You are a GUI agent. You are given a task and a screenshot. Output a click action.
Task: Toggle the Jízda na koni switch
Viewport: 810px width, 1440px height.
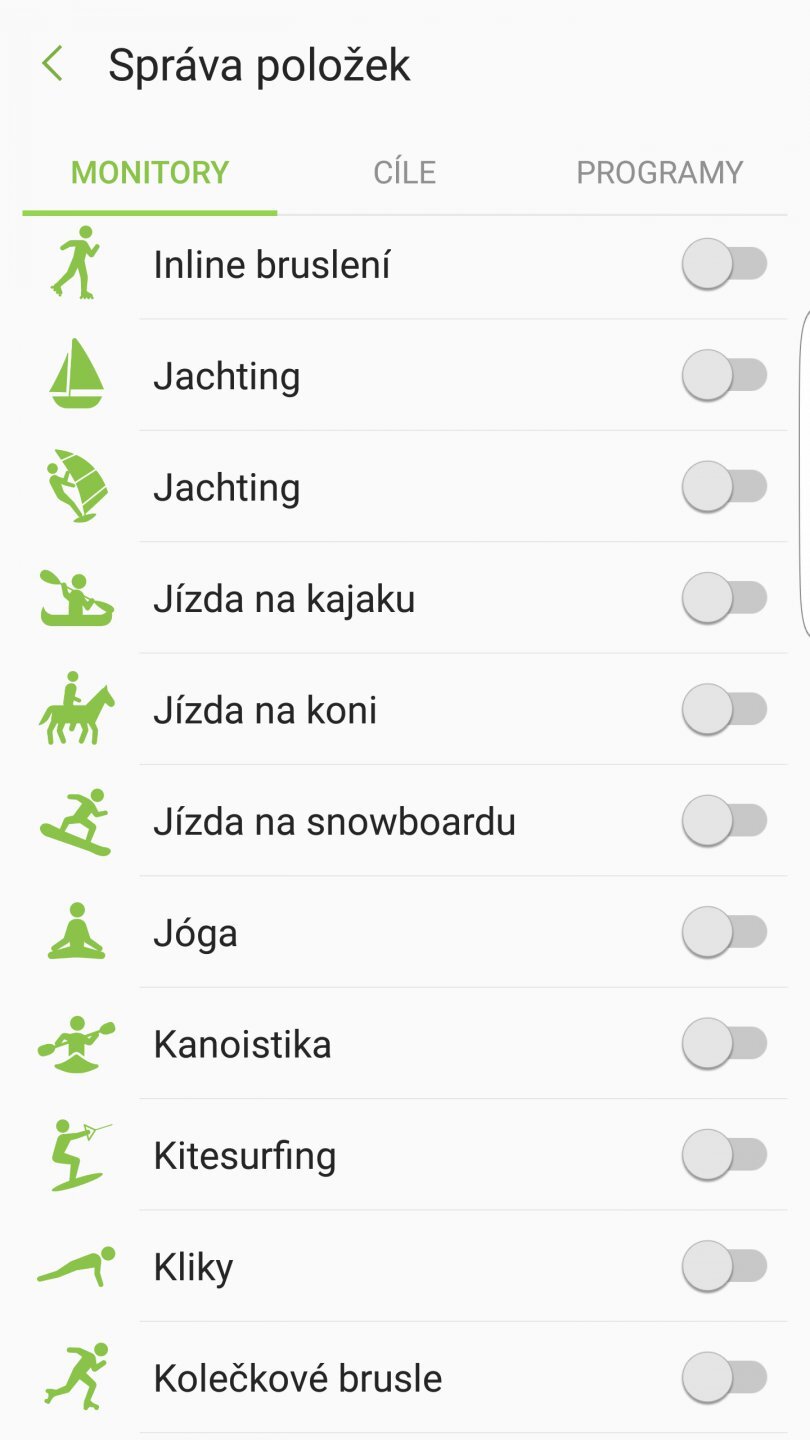(724, 710)
